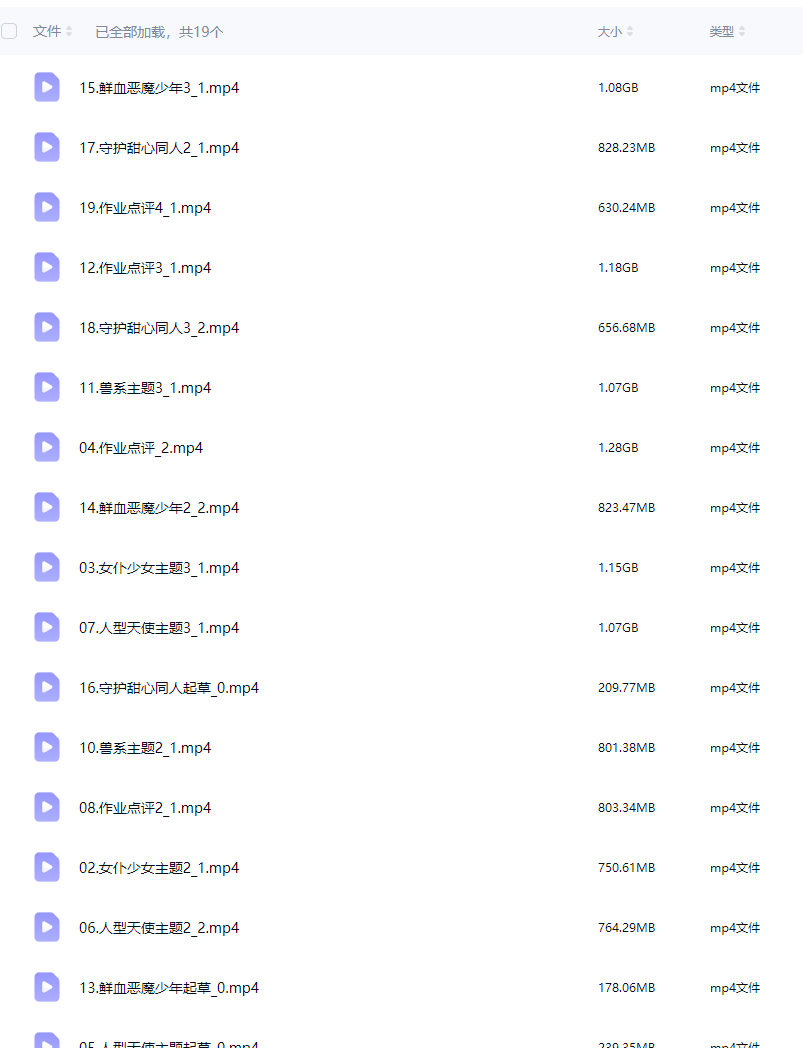The height and width of the screenshot is (1048, 803).
Task: Open 02.女仆少女主题2_1.mp4
Action: click(x=158, y=868)
